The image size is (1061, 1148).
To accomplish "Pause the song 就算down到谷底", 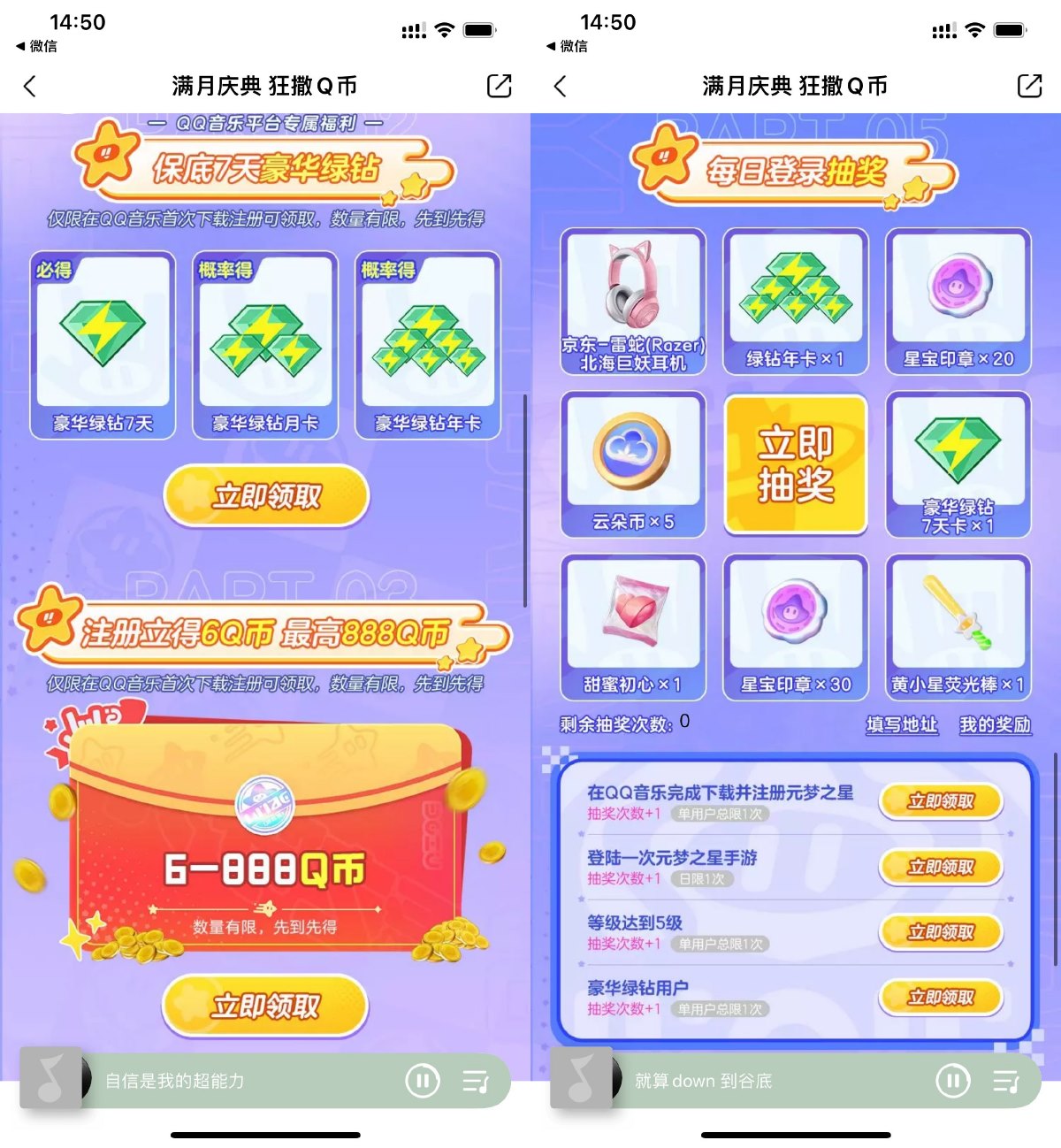I will pos(953,1081).
